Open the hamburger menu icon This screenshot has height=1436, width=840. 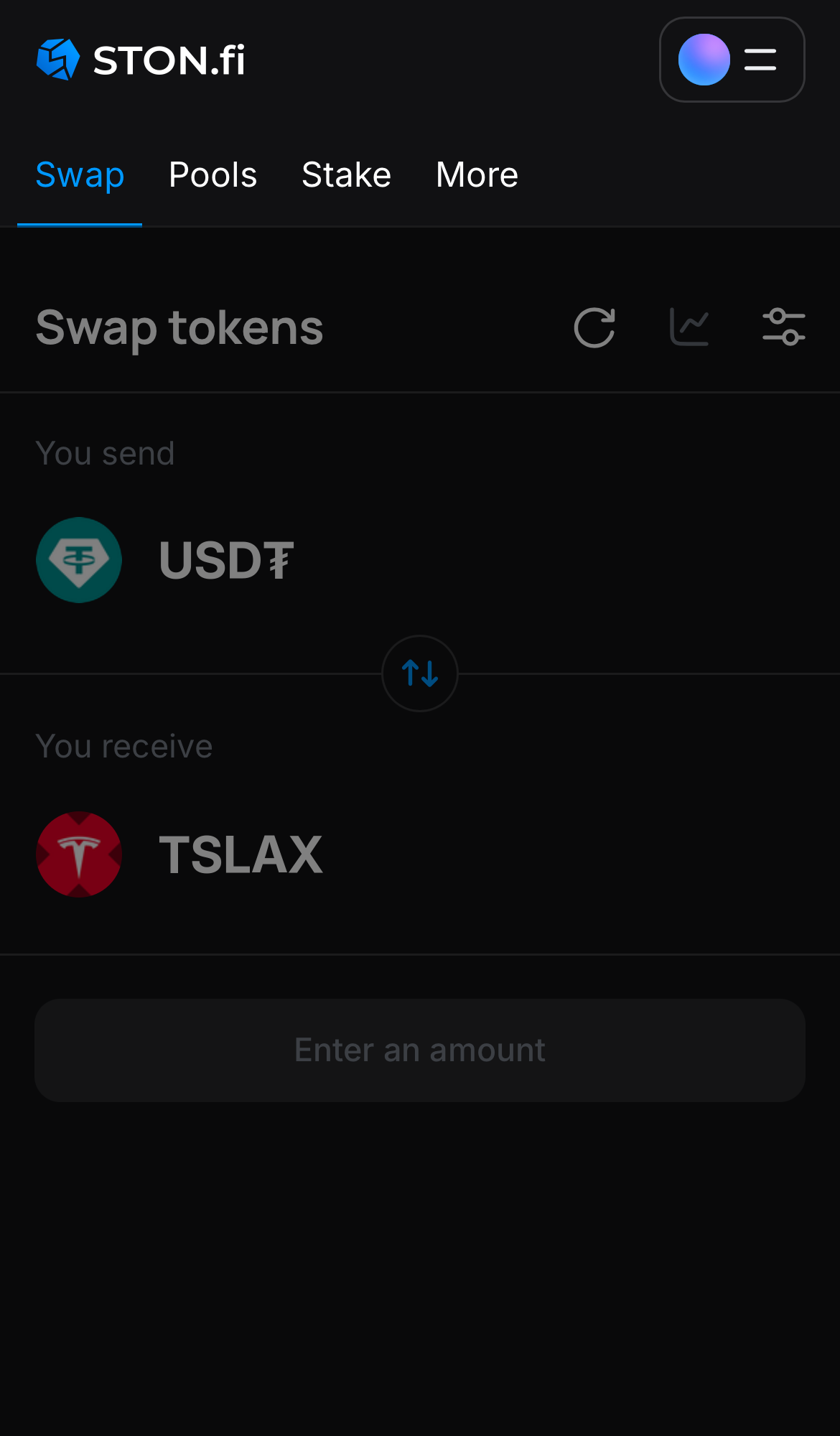(760, 60)
